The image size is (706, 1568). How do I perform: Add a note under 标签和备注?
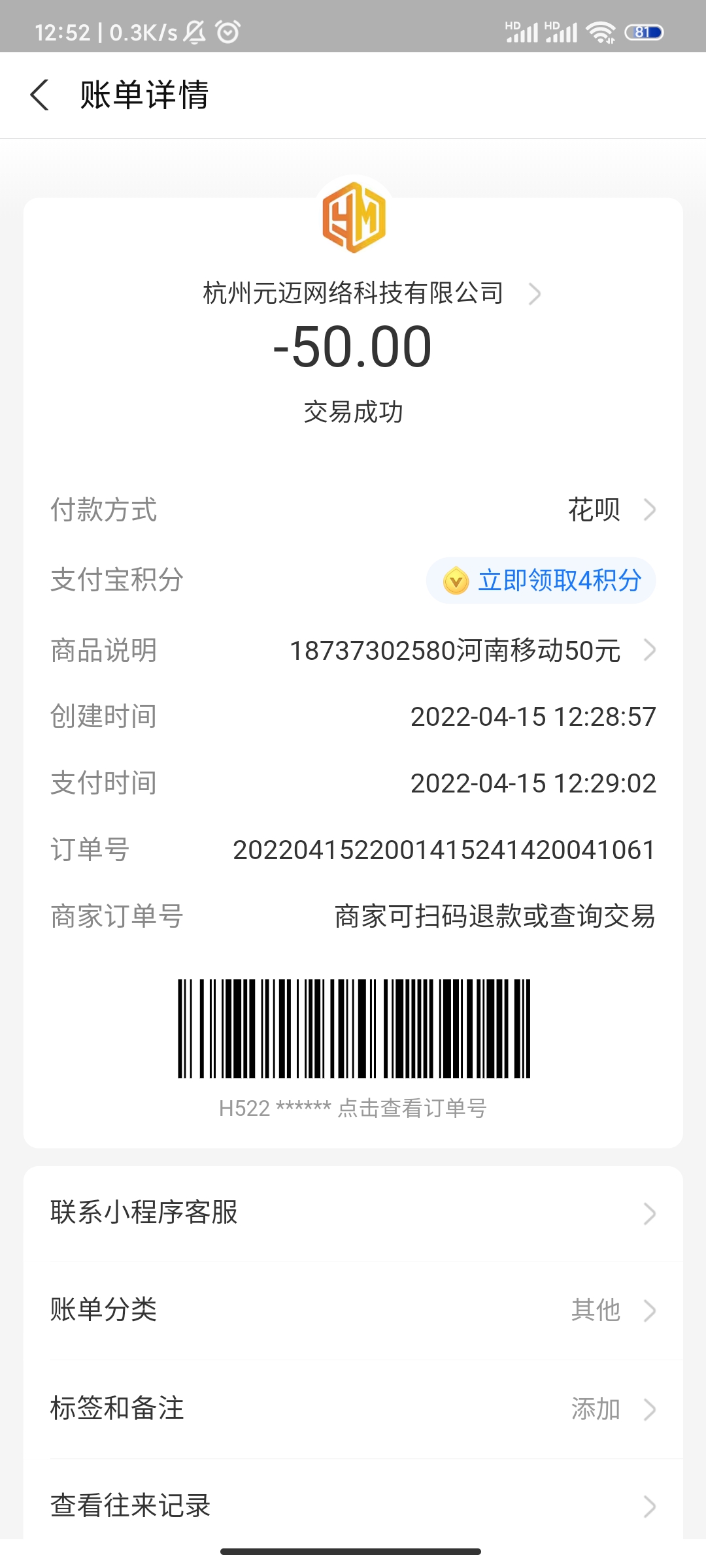tap(353, 1409)
